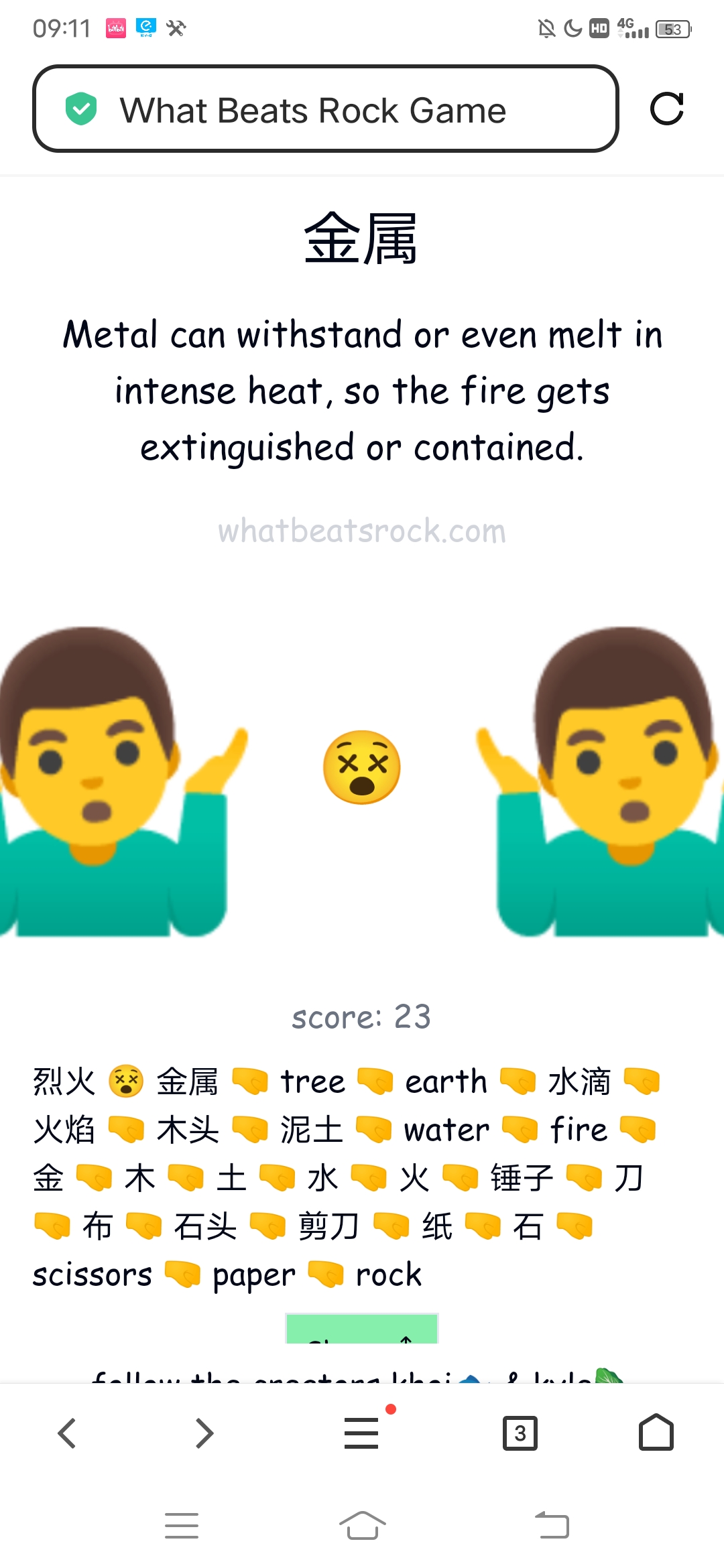Open the tab switcher showing 3 tabs

[520, 1433]
